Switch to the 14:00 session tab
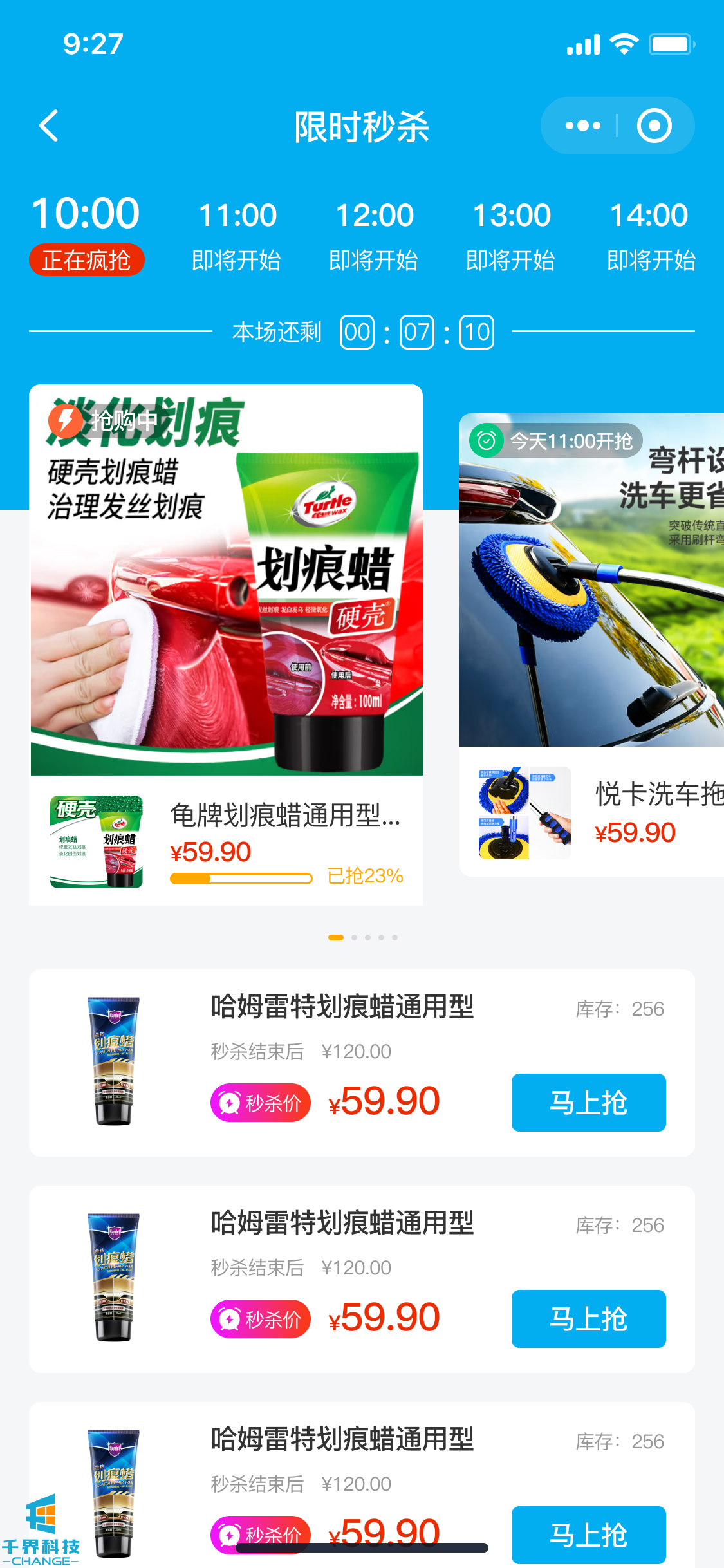Viewport: 724px width, 1568px height. (x=650, y=234)
